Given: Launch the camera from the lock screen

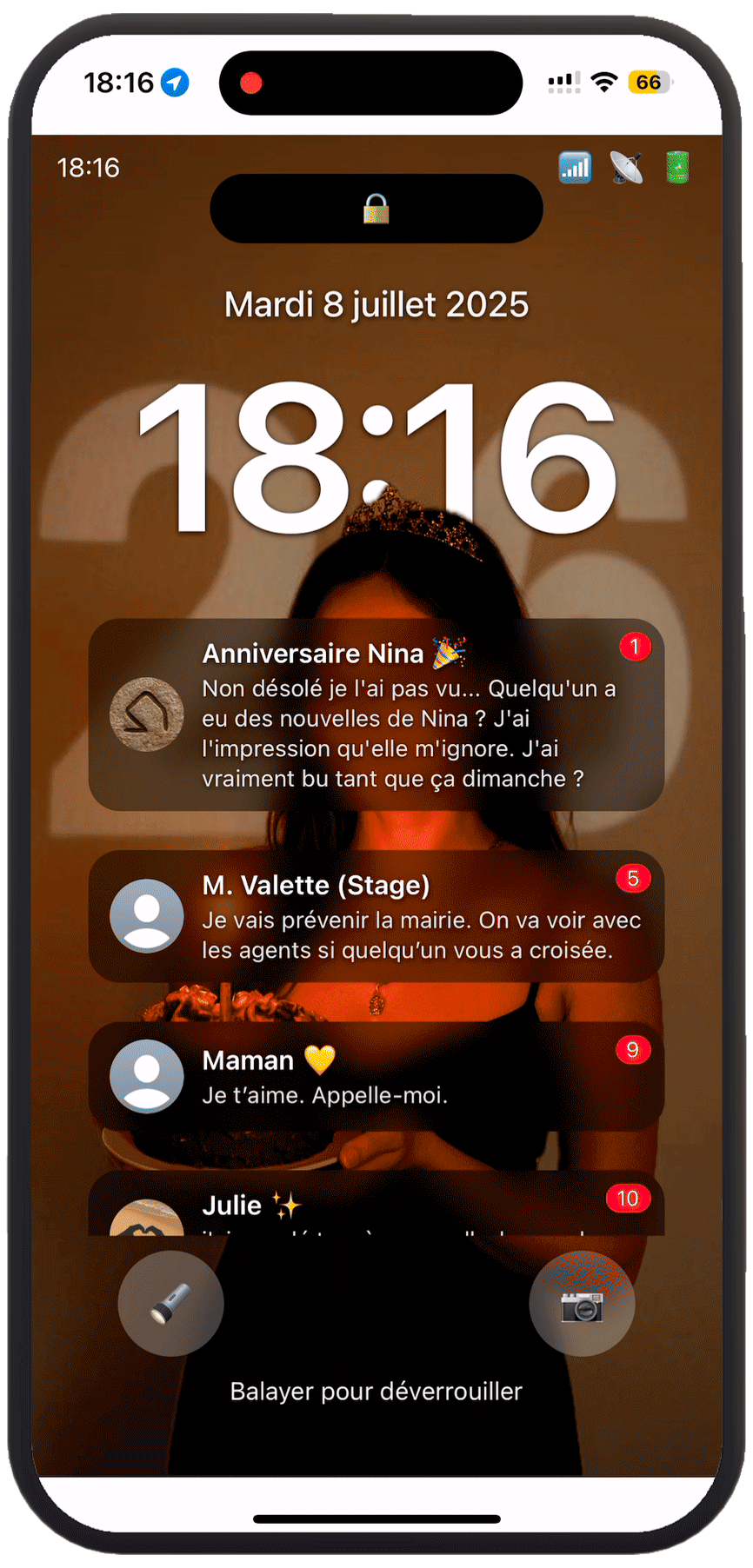Looking at the screenshot, I should pyautogui.click(x=582, y=1303).
